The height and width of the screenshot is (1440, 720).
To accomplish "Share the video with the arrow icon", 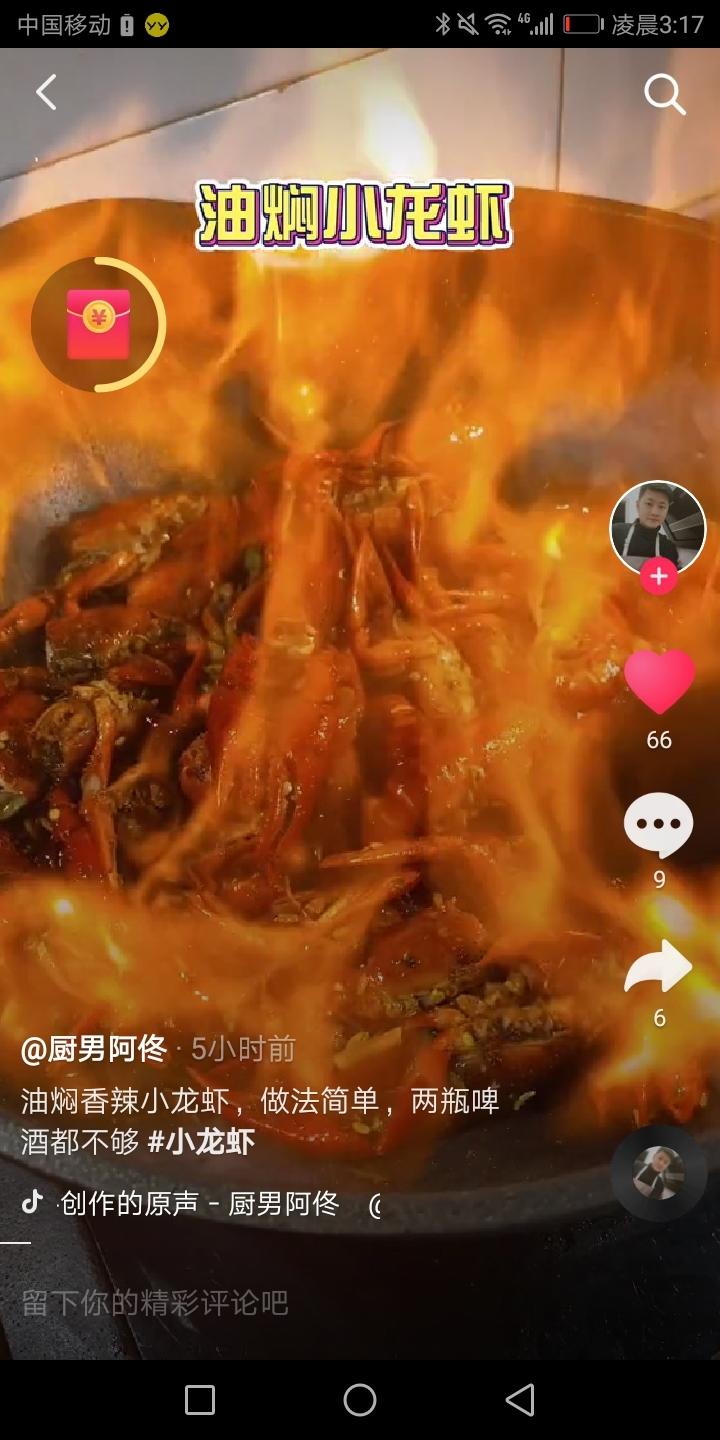I will coord(658,967).
